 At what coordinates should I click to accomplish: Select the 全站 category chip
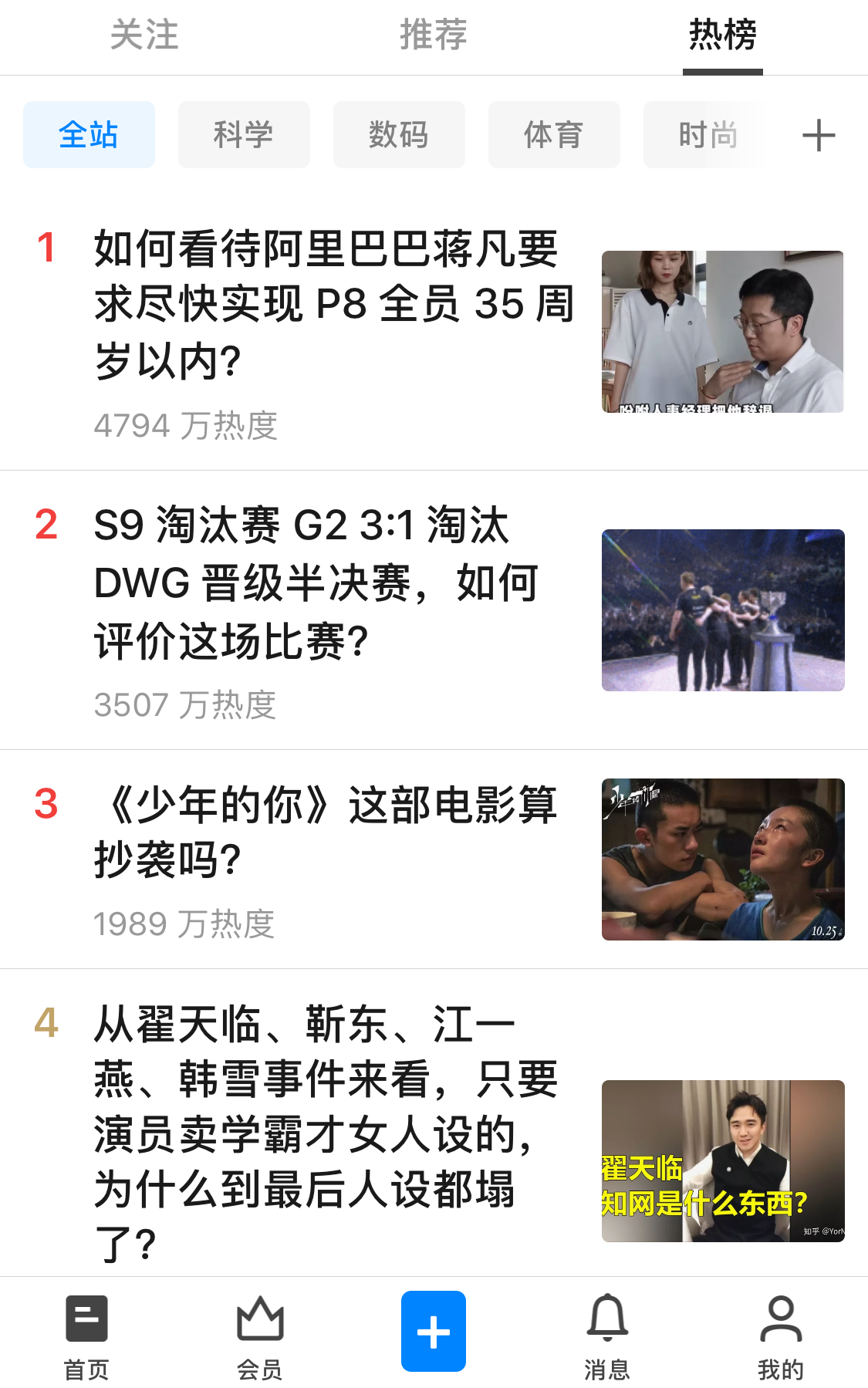[89, 135]
